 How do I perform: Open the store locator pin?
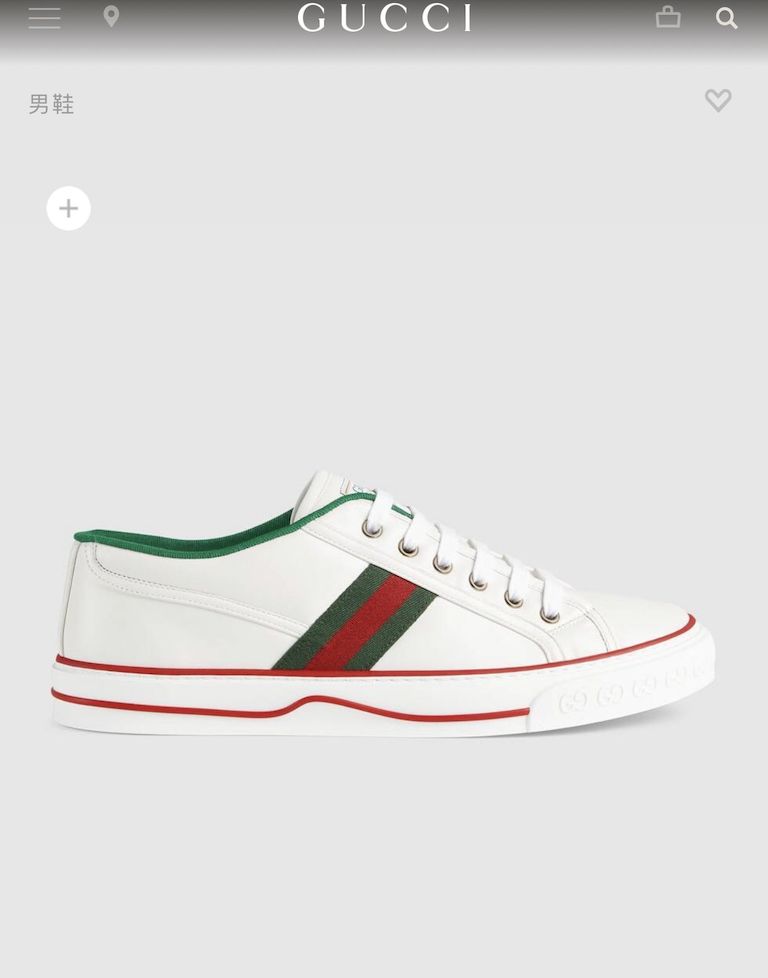pos(111,17)
